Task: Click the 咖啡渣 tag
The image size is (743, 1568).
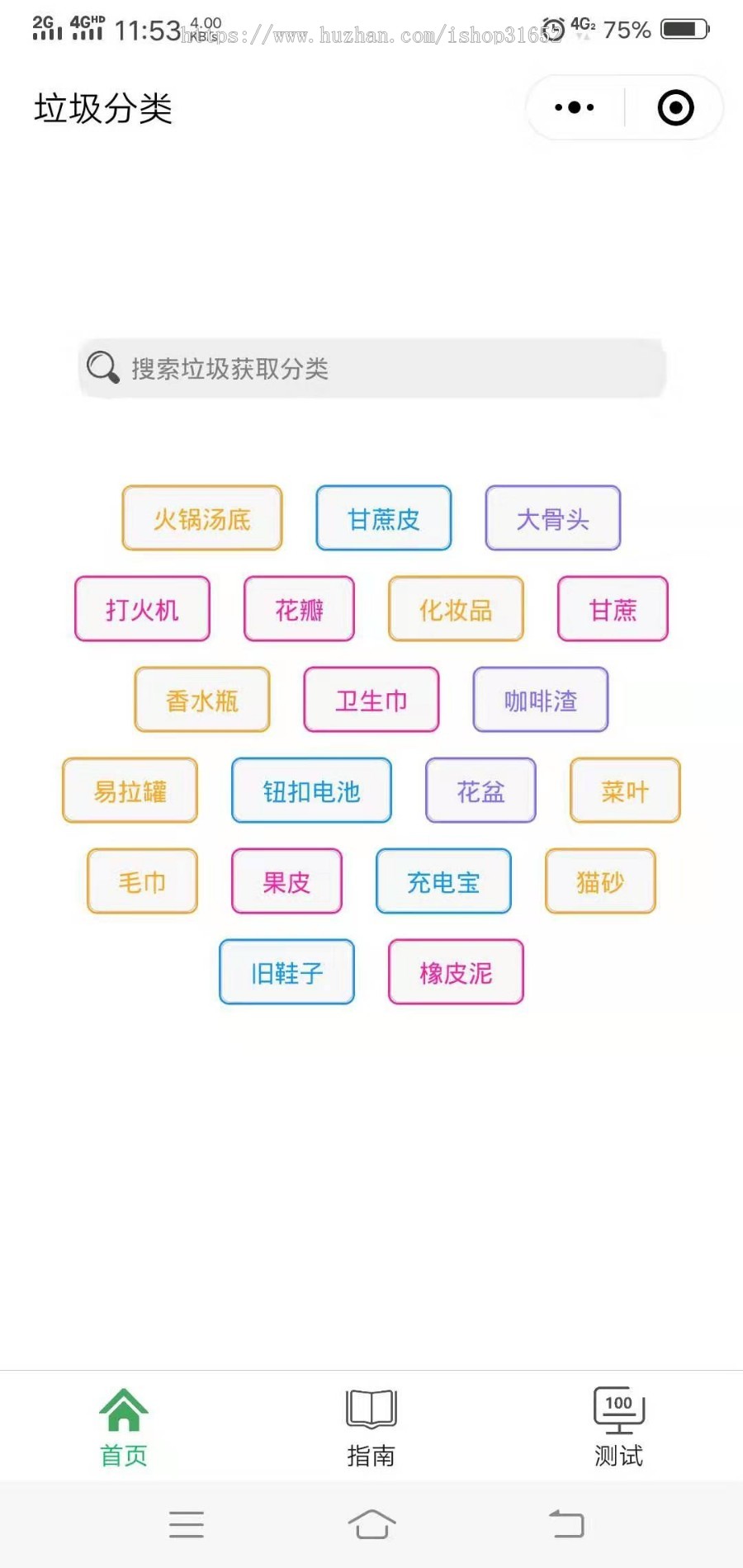Action: point(539,700)
